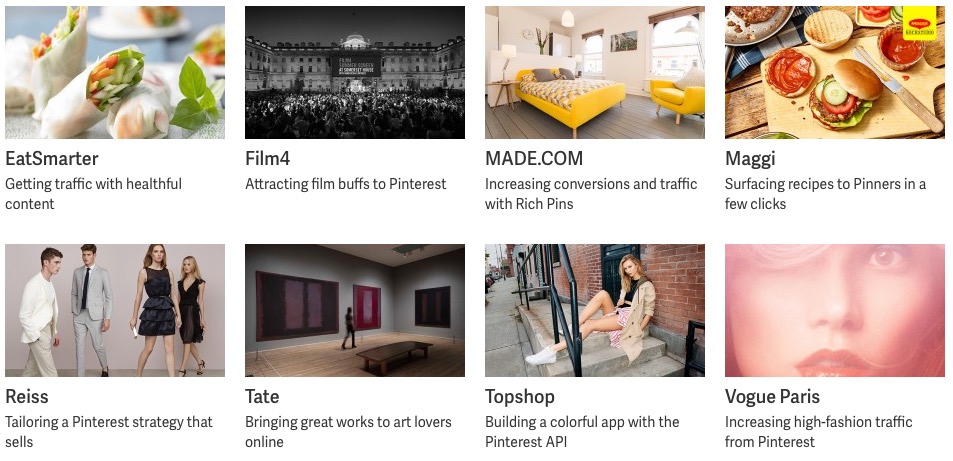Image resolution: width=953 pixels, height=461 pixels.
Task: View the Film4 case study
Action: [354, 72]
